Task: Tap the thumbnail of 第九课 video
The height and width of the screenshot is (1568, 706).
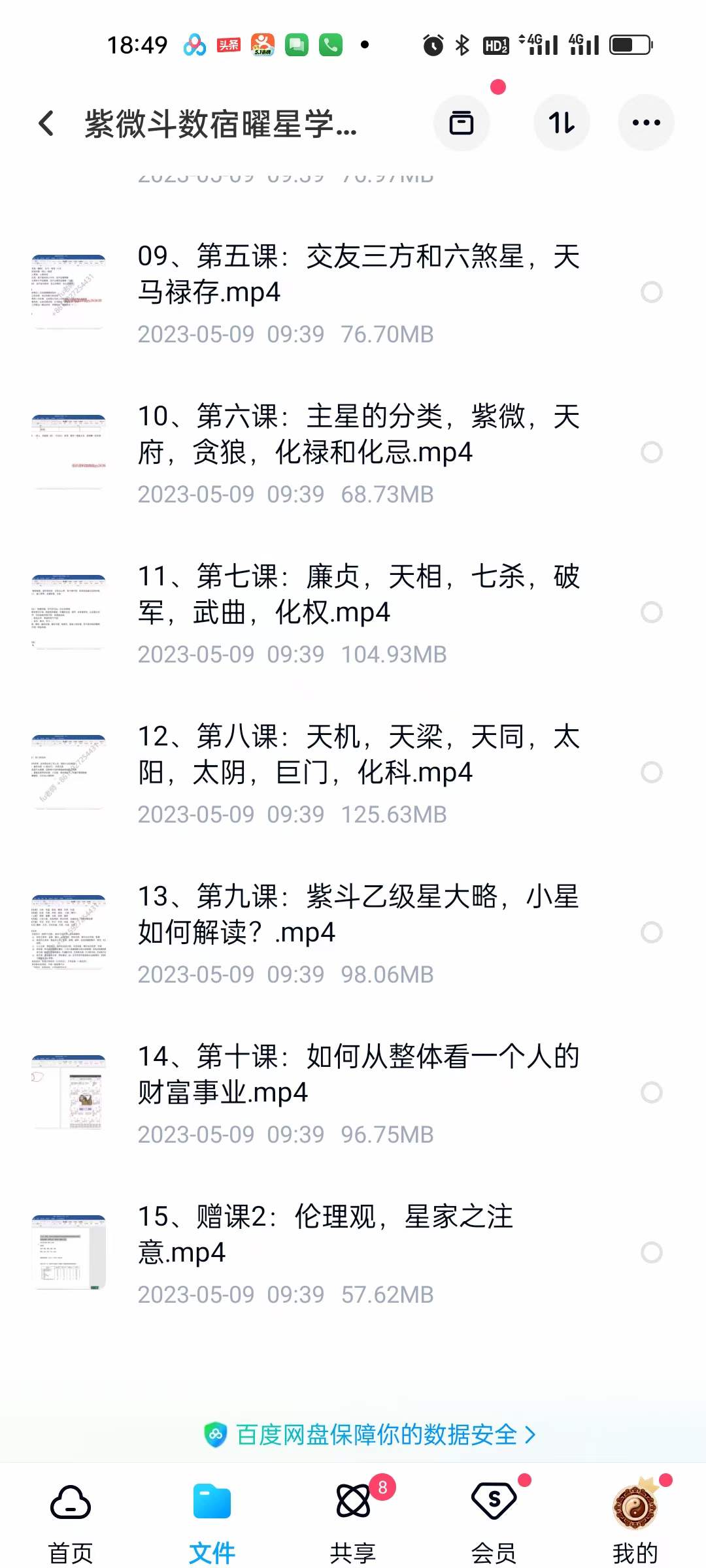Action: 69,932
